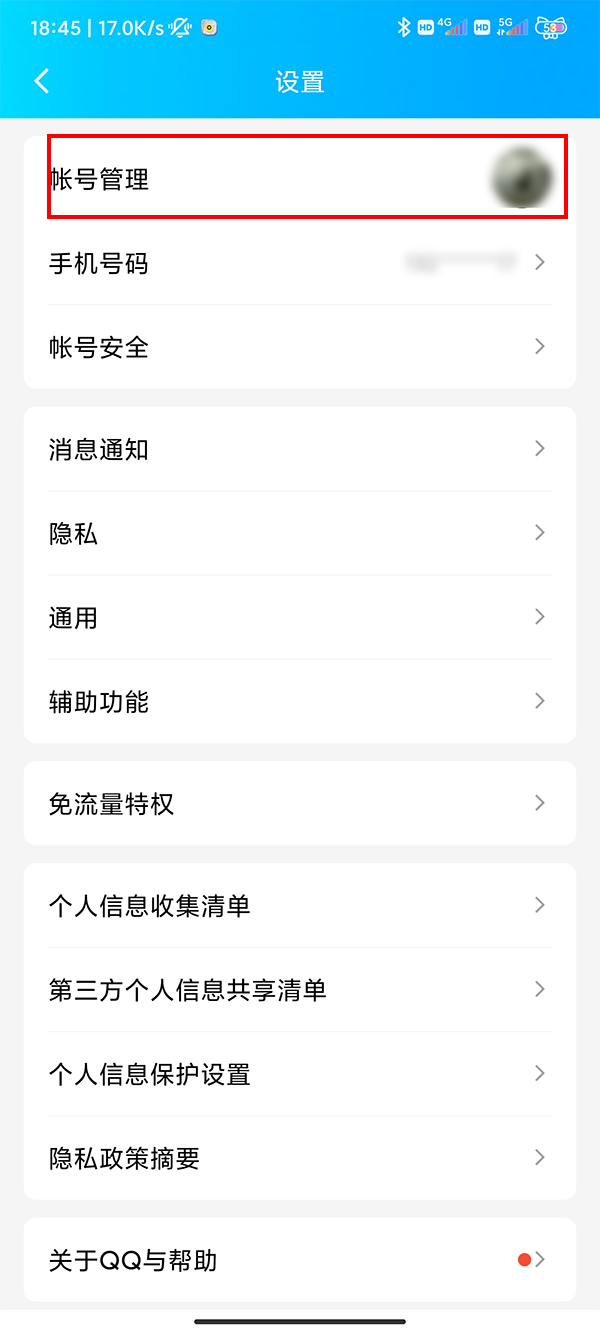The height and width of the screenshot is (1333, 600).
Task: Open 免流量特权 row
Action: (300, 803)
